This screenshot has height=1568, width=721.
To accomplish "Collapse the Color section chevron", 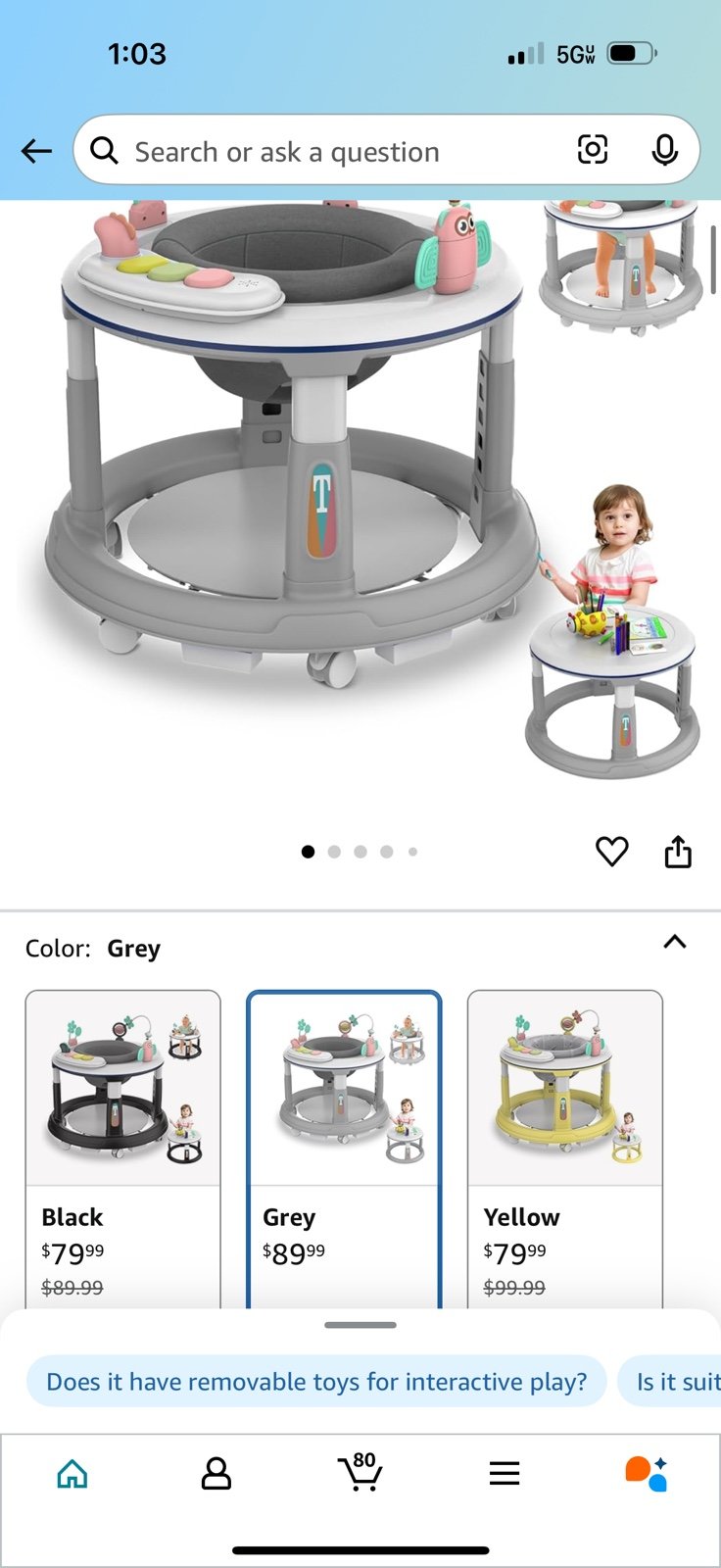I will (x=675, y=943).
